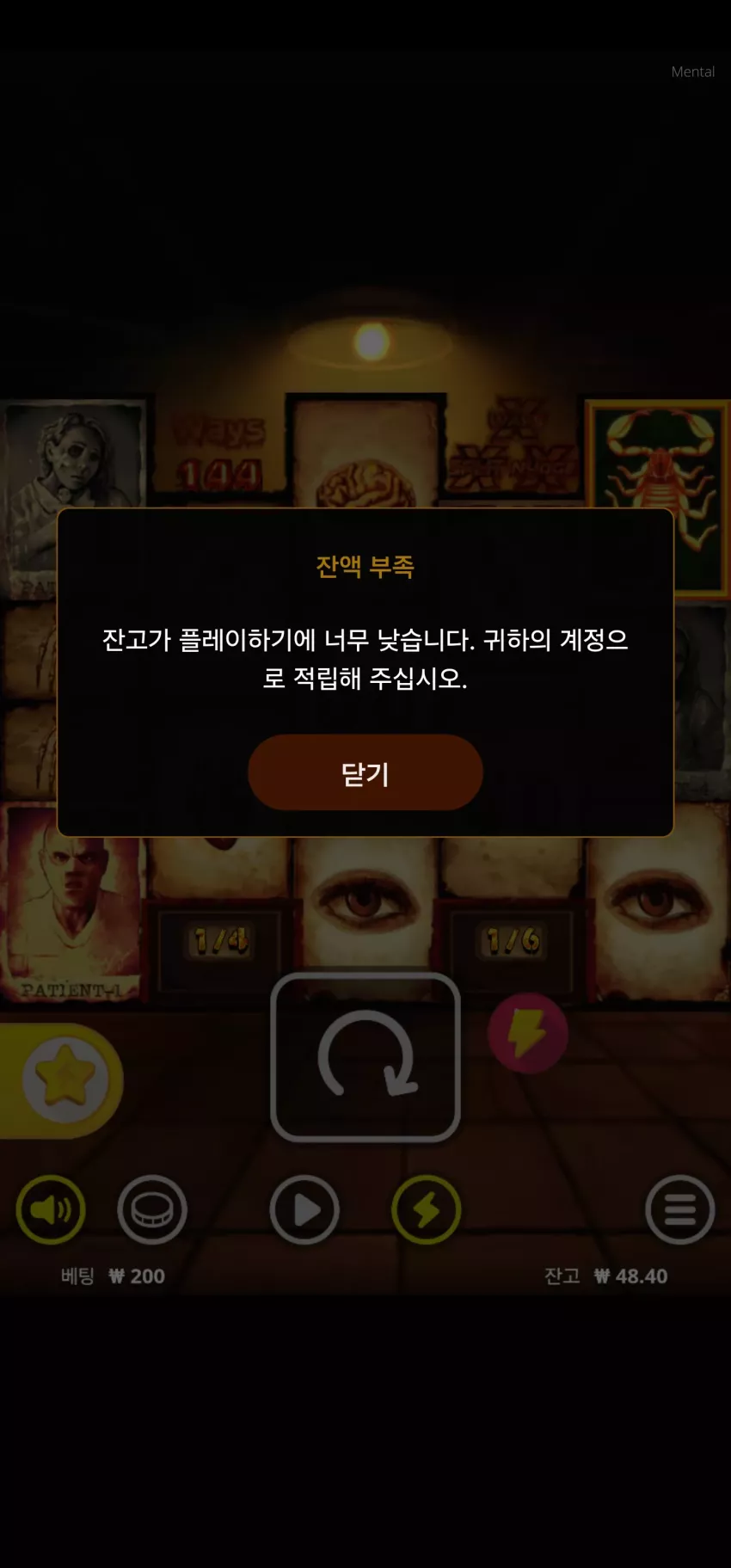Tap the pink lightning boost button
Image resolution: width=731 pixels, height=1568 pixels.
tap(528, 1033)
